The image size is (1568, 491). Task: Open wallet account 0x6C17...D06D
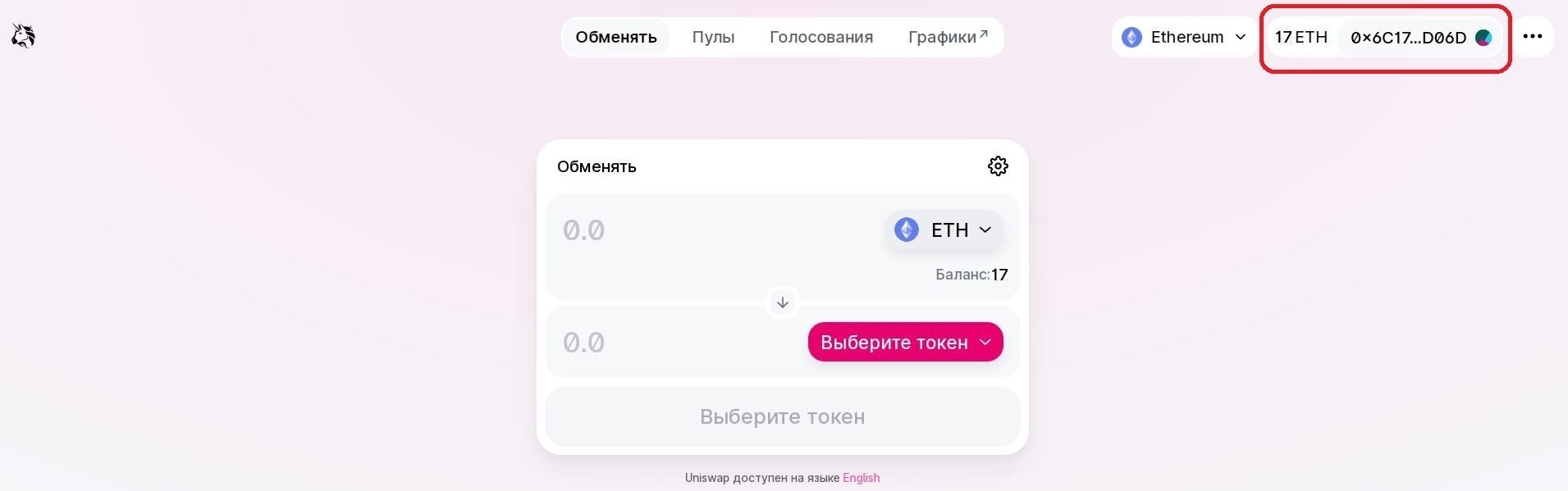pyautogui.click(x=1419, y=38)
